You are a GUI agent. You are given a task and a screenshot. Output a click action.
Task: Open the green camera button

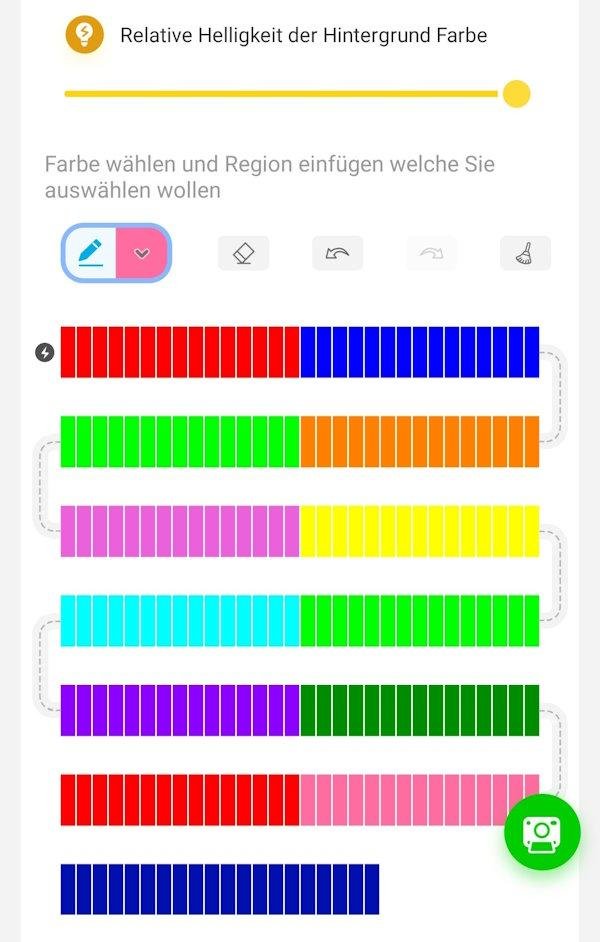click(x=542, y=832)
